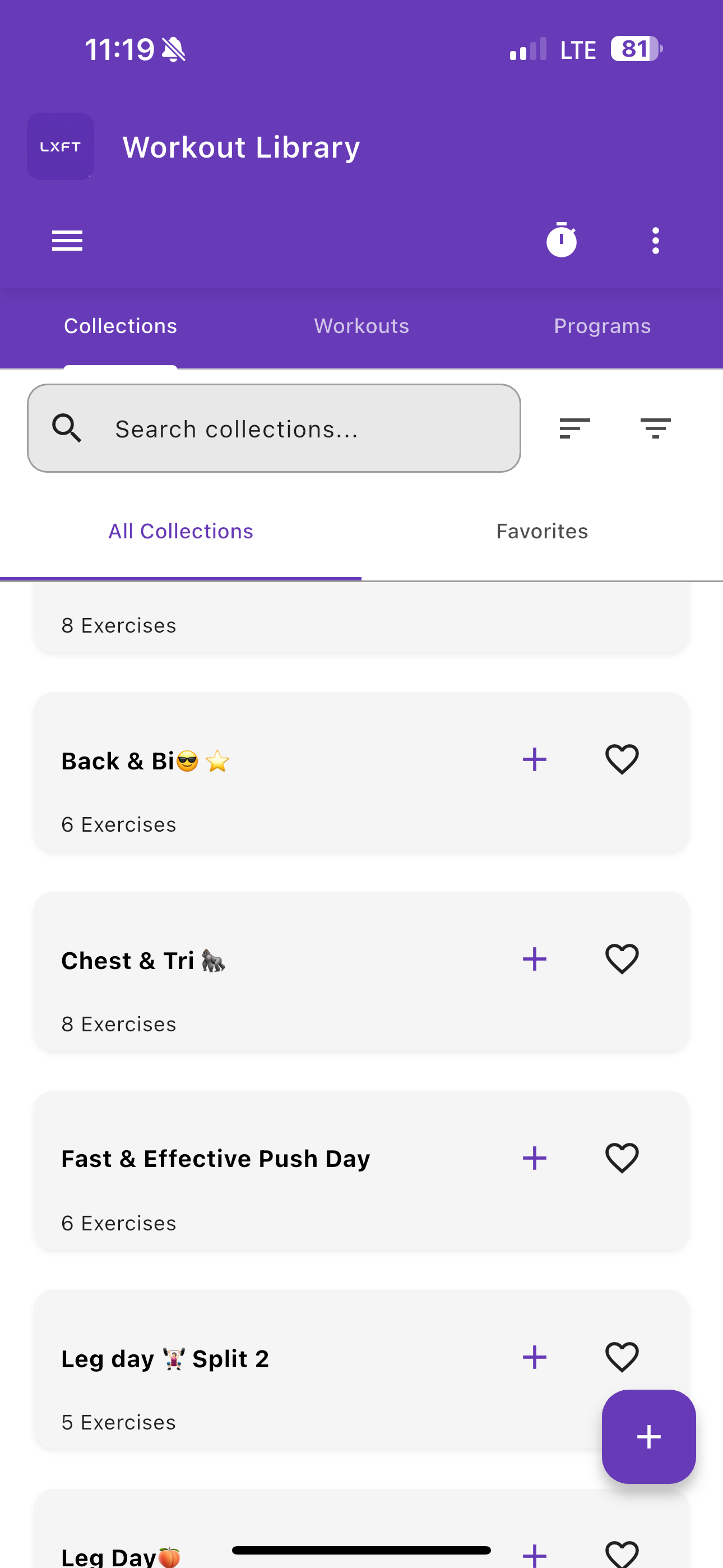Add an exercise to Back & Bi

(x=534, y=758)
